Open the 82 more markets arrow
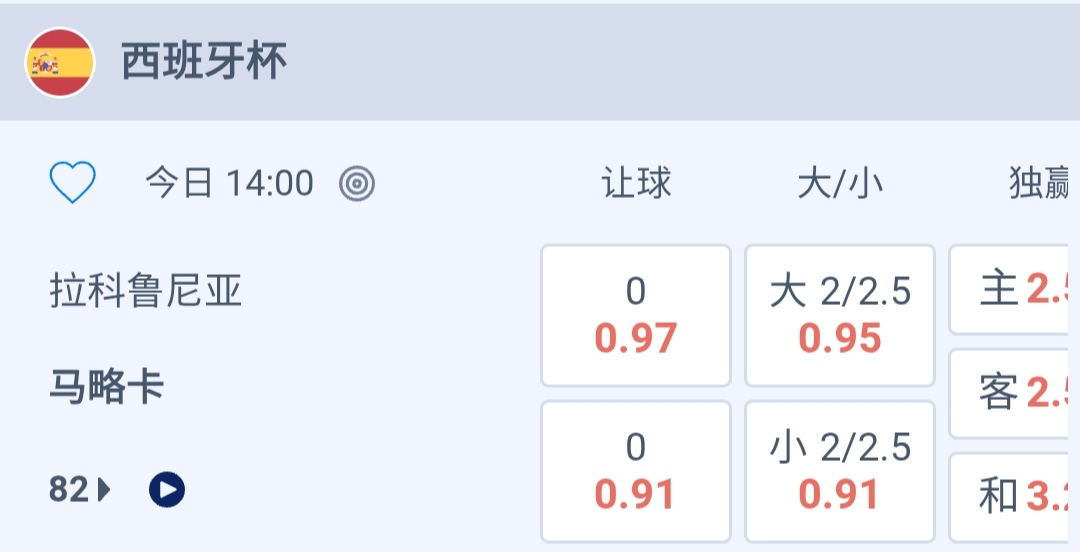 (81, 490)
